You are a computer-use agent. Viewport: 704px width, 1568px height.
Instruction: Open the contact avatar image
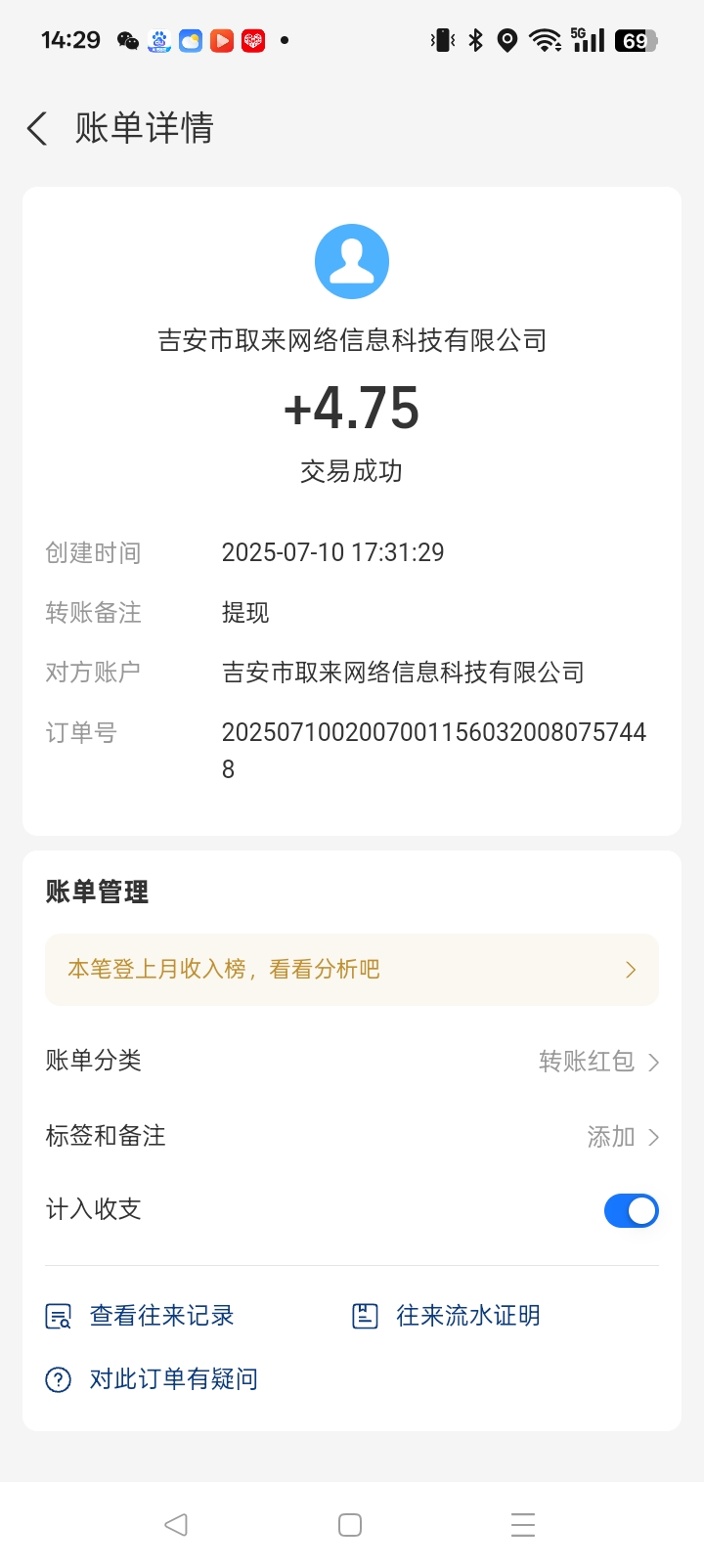tap(351, 261)
